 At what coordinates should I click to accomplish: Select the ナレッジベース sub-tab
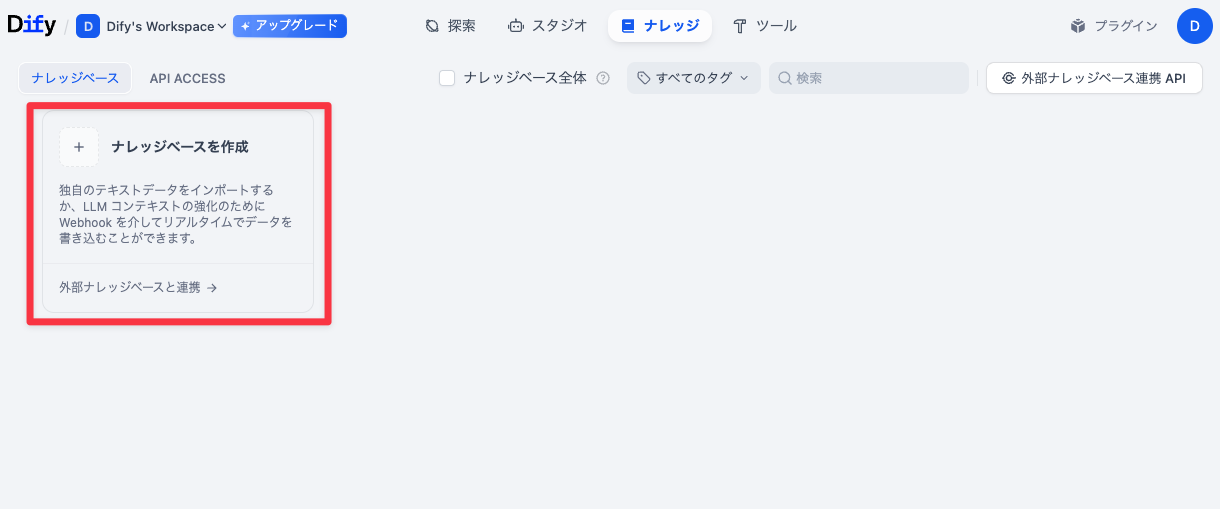click(75, 78)
